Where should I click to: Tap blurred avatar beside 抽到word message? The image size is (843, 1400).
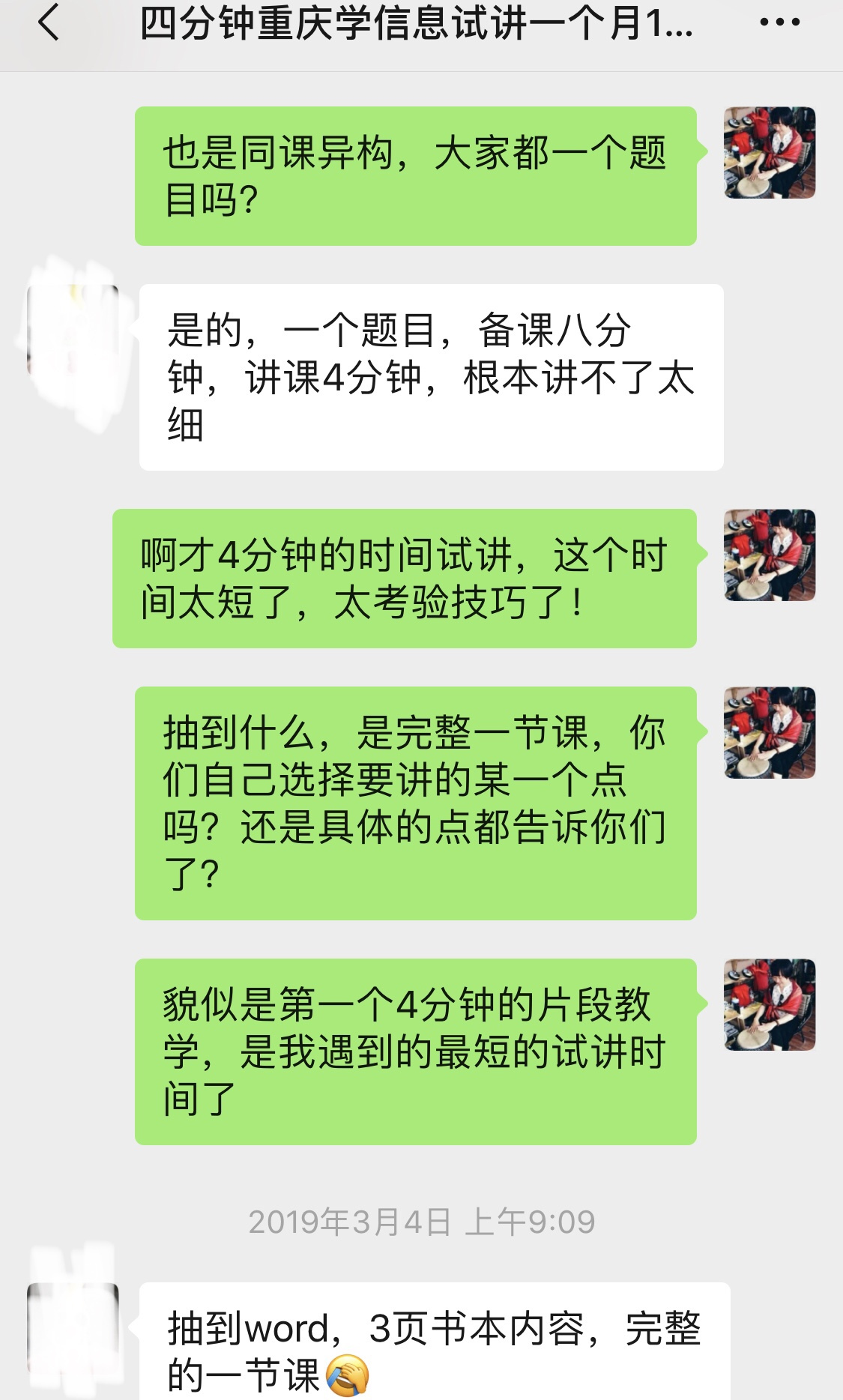(73, 1328)
